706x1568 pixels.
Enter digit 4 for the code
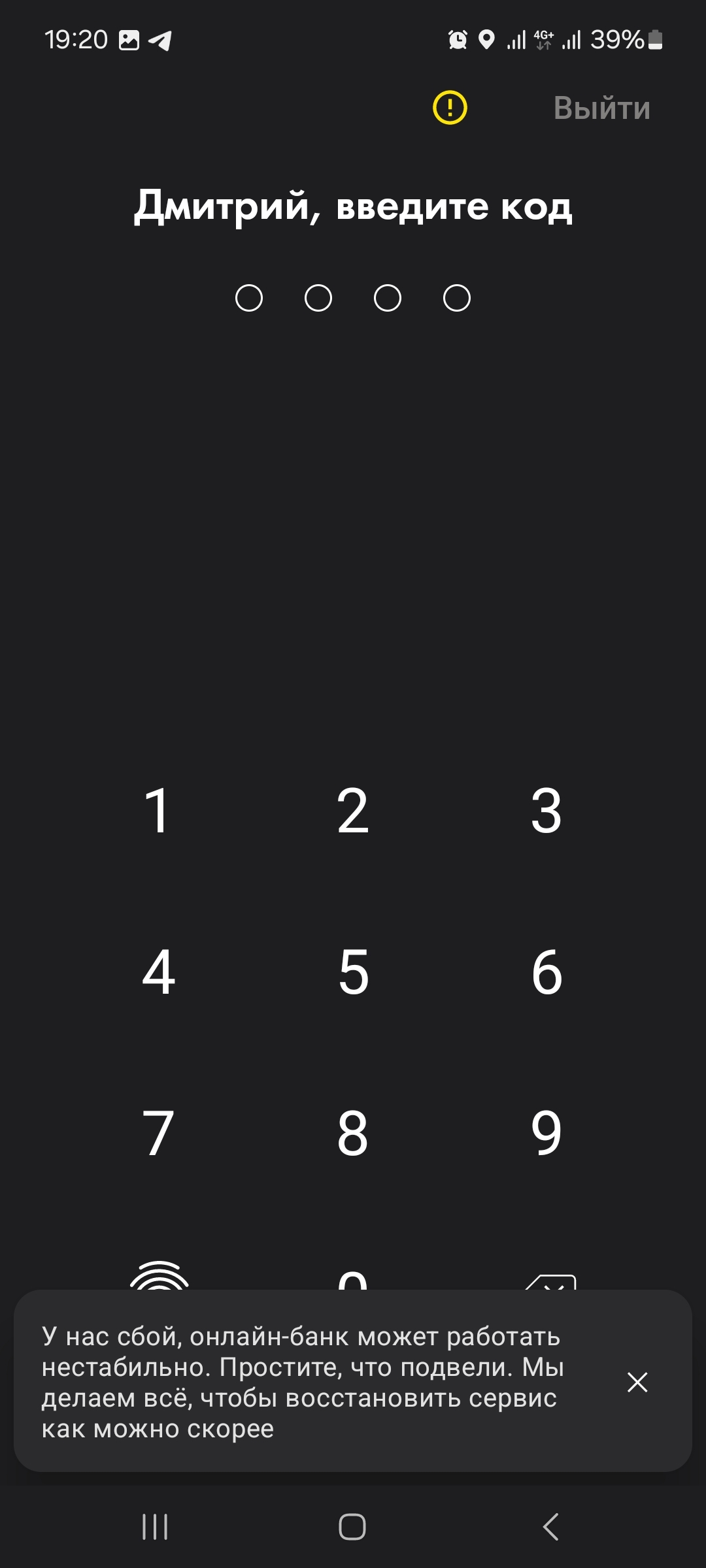[x=159, y=972]
